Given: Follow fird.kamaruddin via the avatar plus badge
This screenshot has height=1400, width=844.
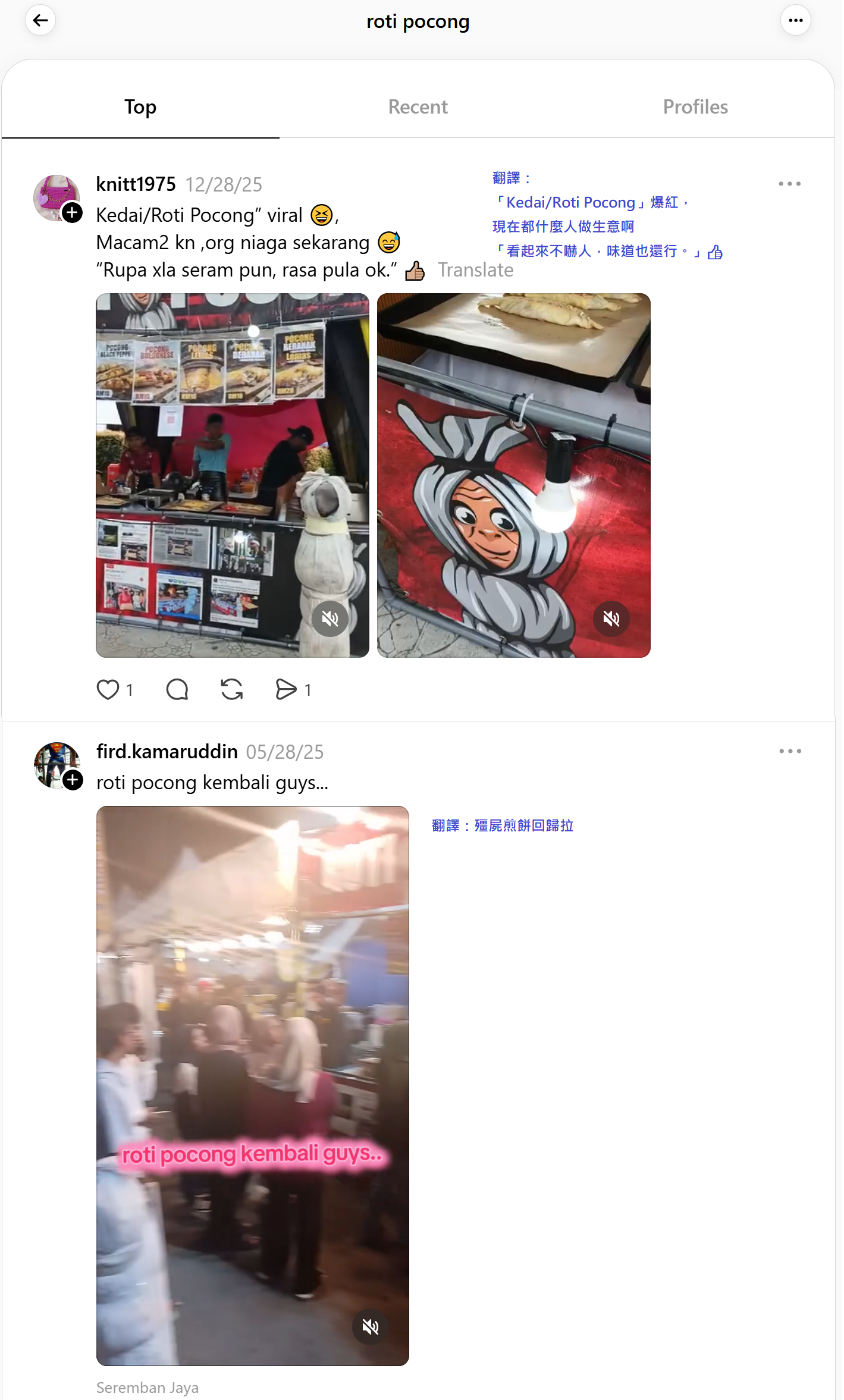Looking at the screenshot, I should pos(73,780).
